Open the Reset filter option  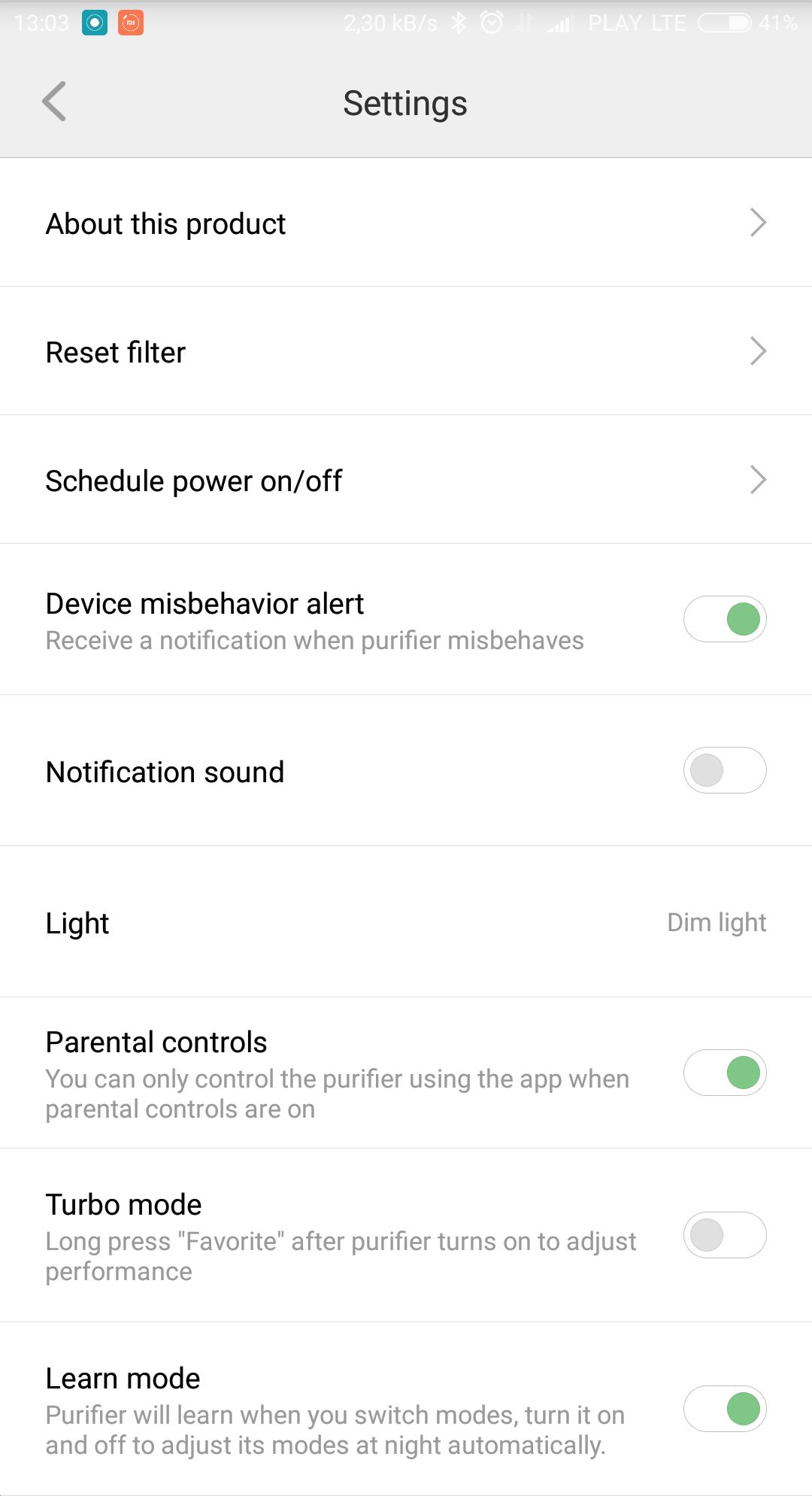coord(406,351)
